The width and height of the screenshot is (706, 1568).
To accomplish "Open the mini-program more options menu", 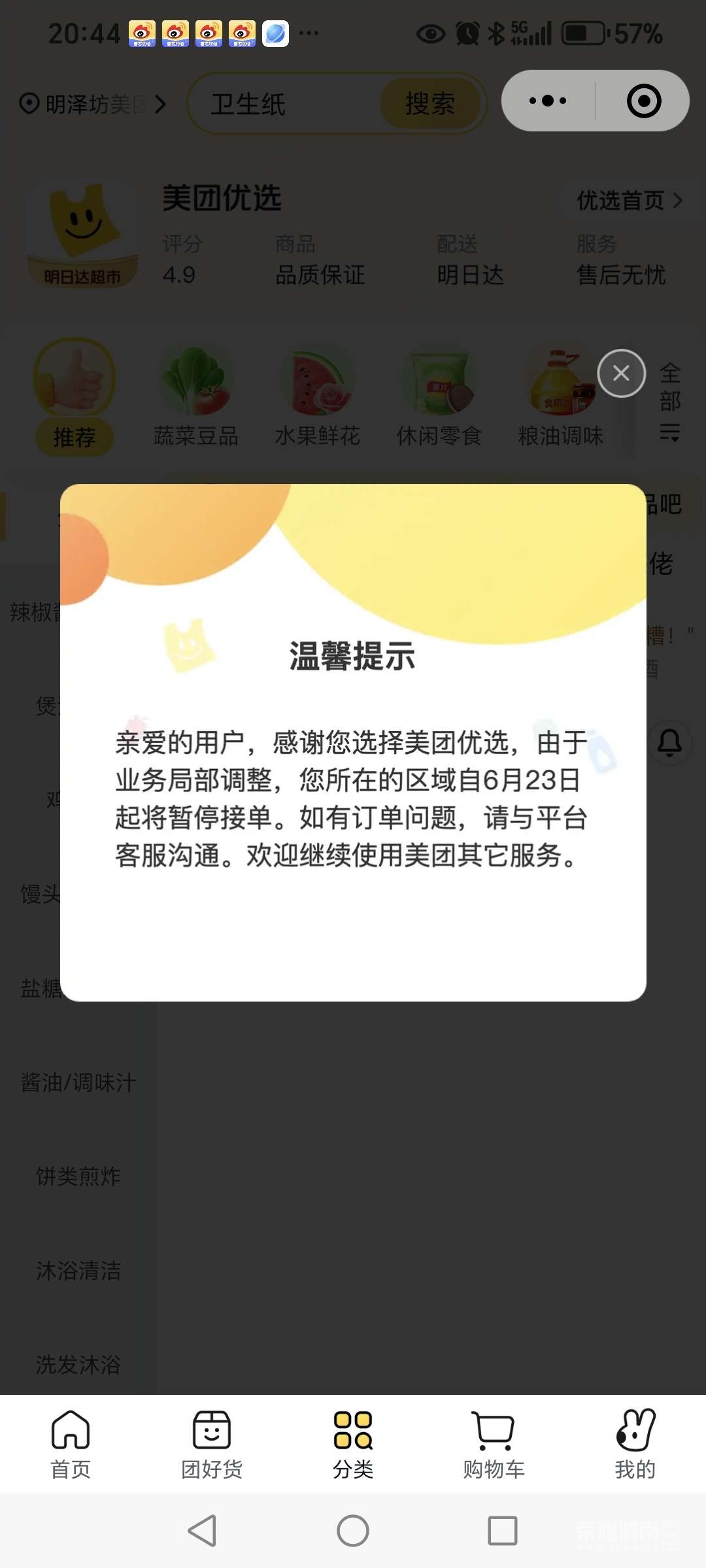I will coord(548,101).
